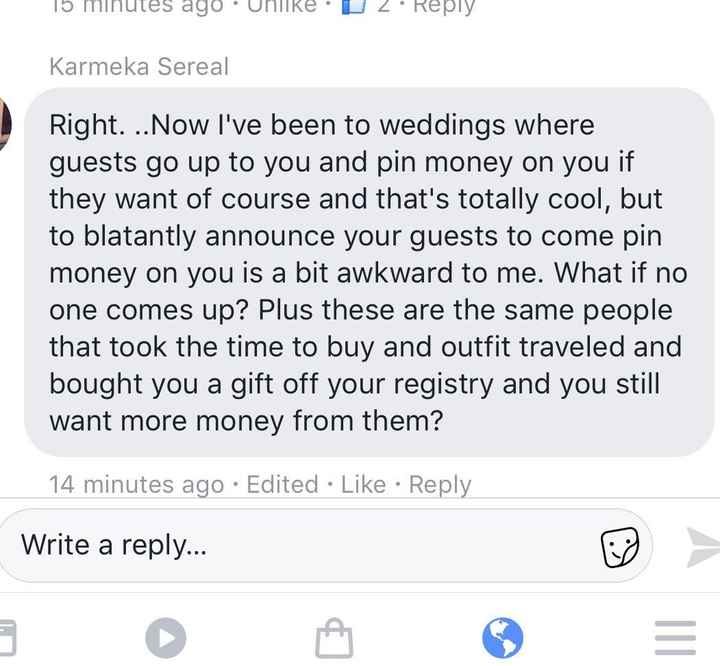
Task: Switch to the News Feed tab
Action: (6, 635)
